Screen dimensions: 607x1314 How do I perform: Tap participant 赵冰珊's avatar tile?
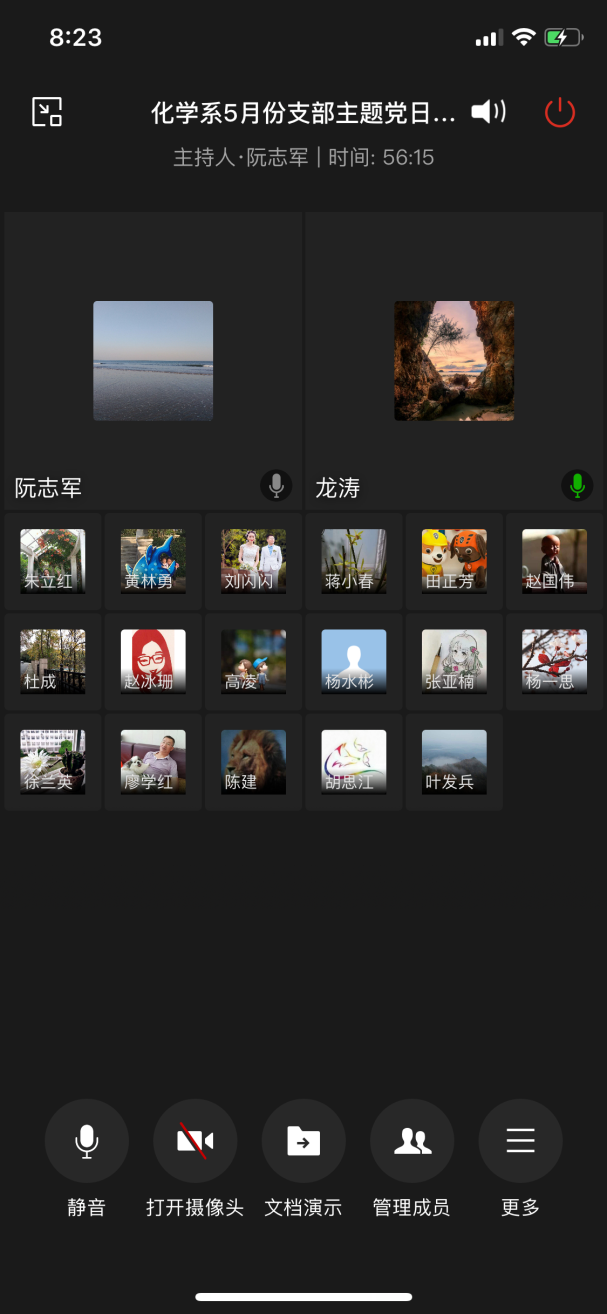click(x=153, y=661)
